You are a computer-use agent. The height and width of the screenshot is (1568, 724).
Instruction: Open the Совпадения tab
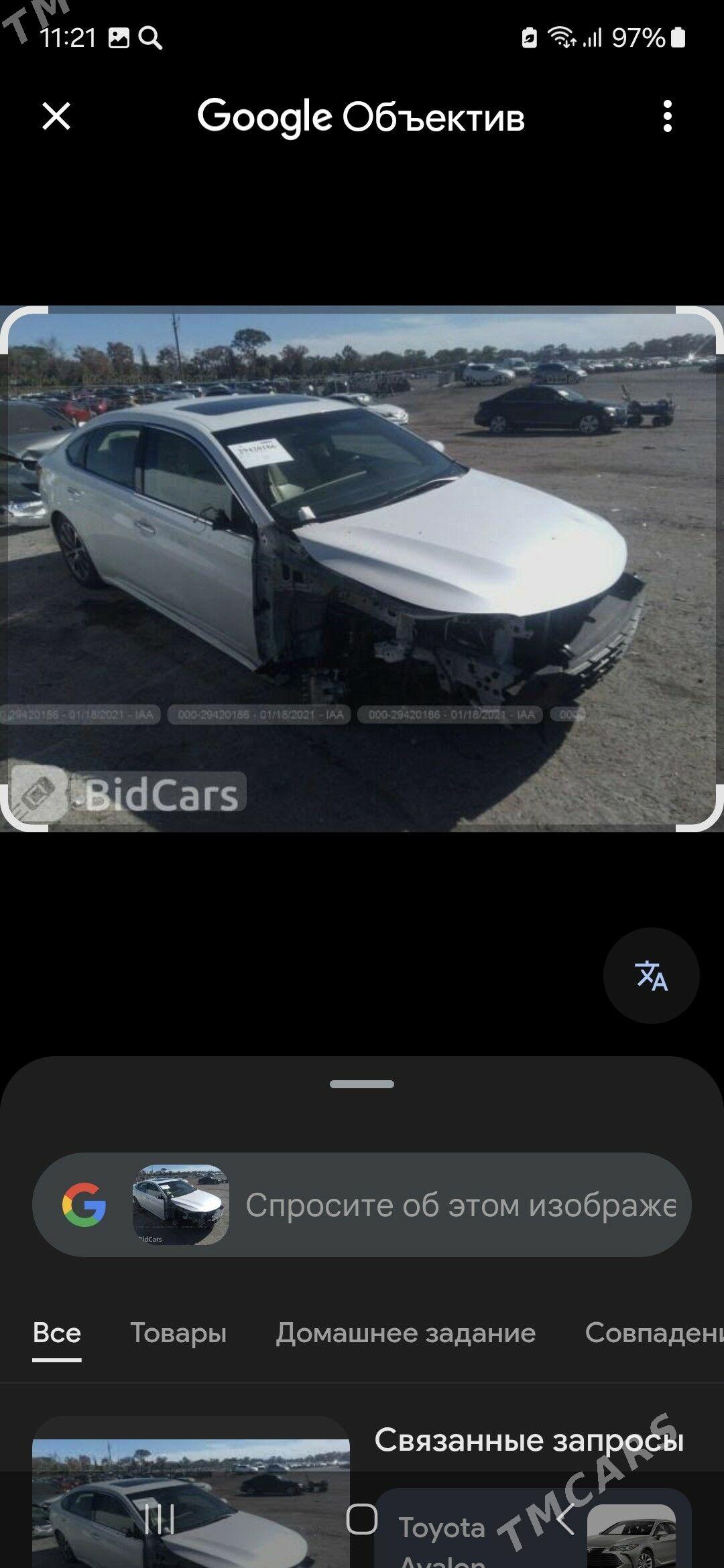pos(654,1333)
